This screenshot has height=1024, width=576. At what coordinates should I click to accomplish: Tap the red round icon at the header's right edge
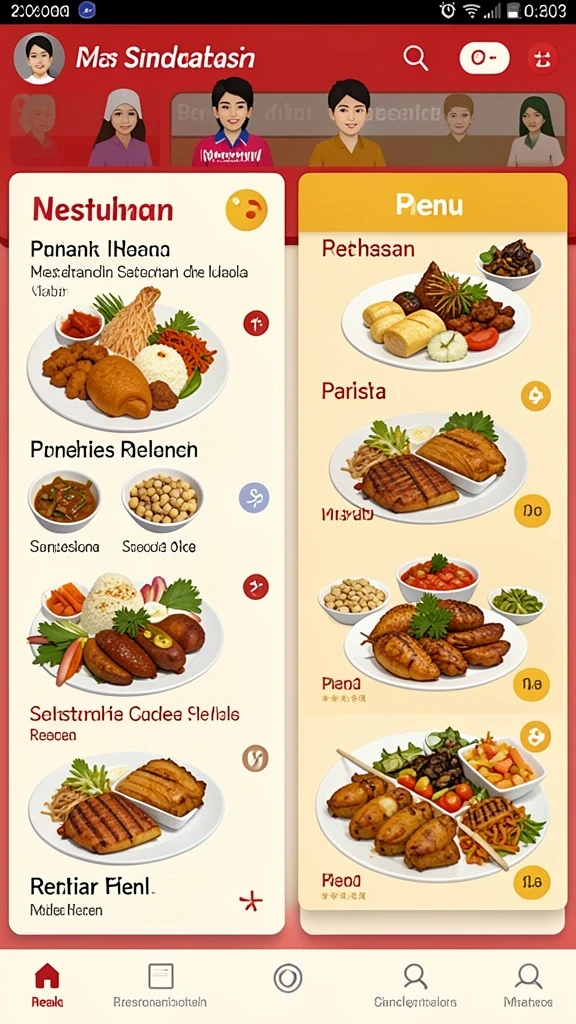click(x=543, y=59)
